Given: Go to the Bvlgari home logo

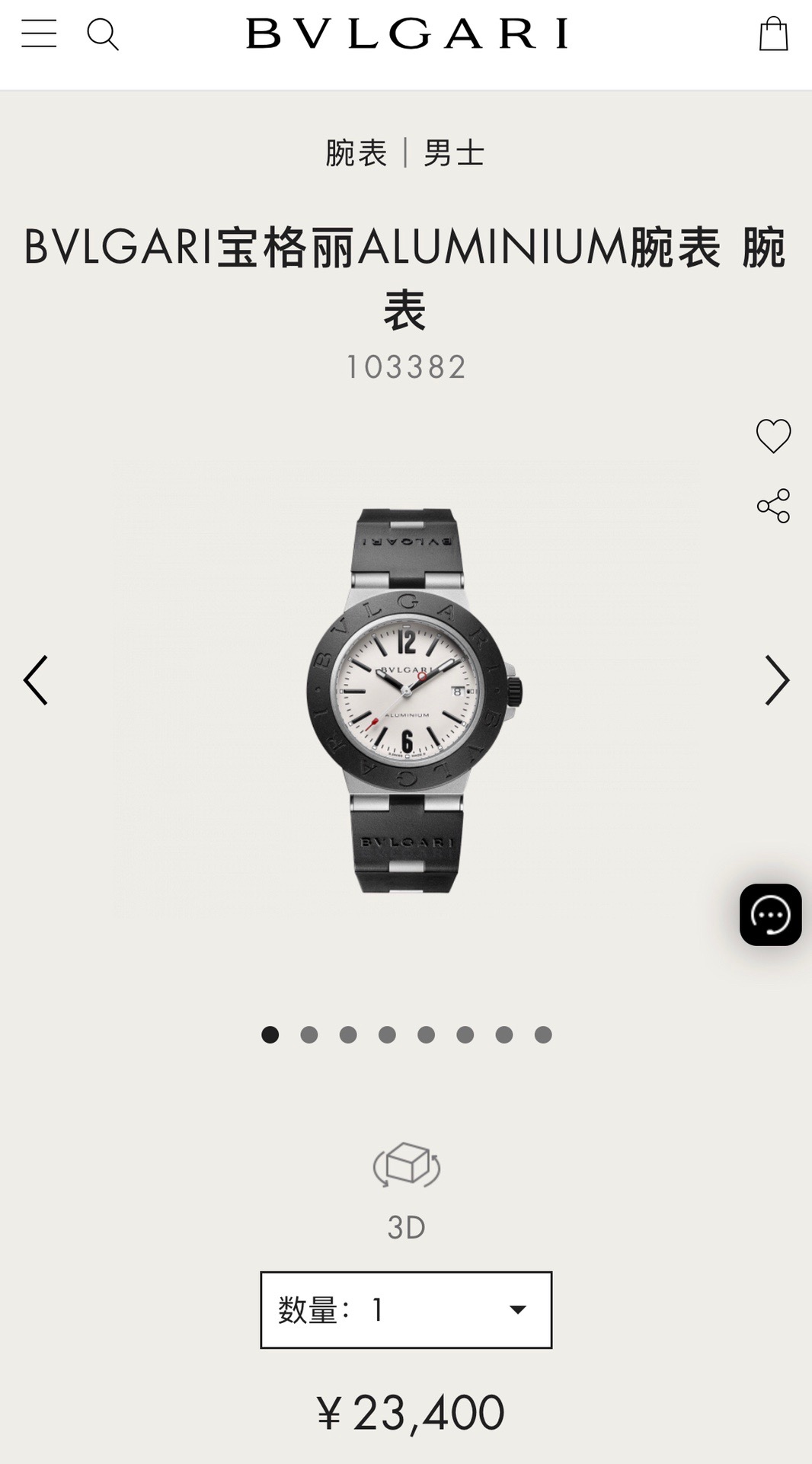Looking at the screenshot, I should [406, 34].
